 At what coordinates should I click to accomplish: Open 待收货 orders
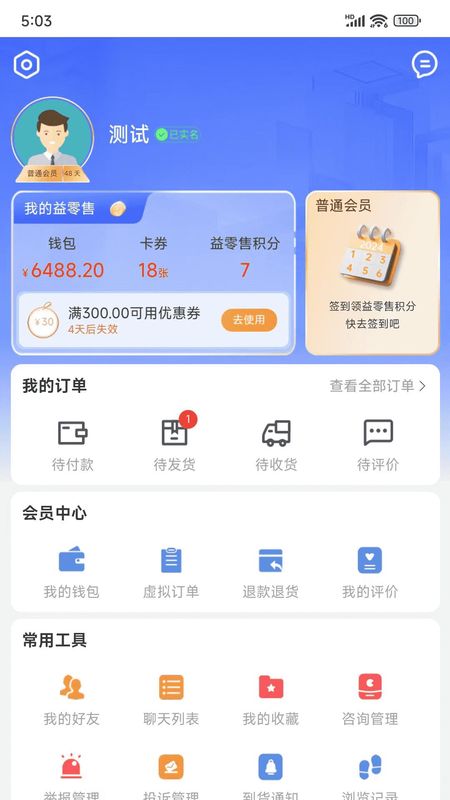(x=276, y=445)
